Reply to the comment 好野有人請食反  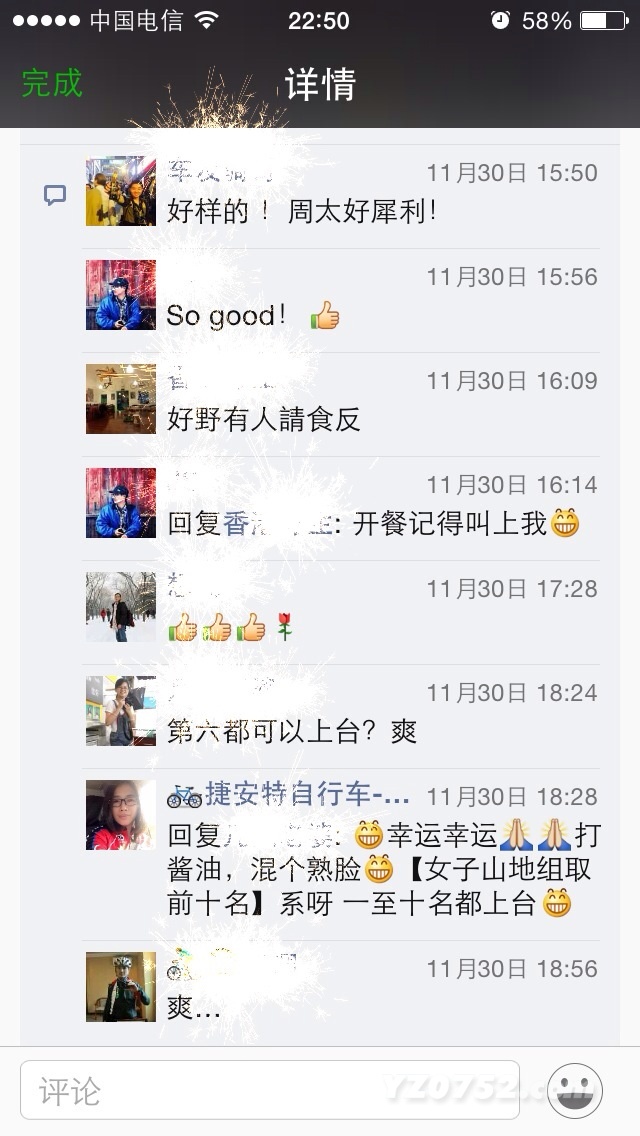tap(264, 419)
